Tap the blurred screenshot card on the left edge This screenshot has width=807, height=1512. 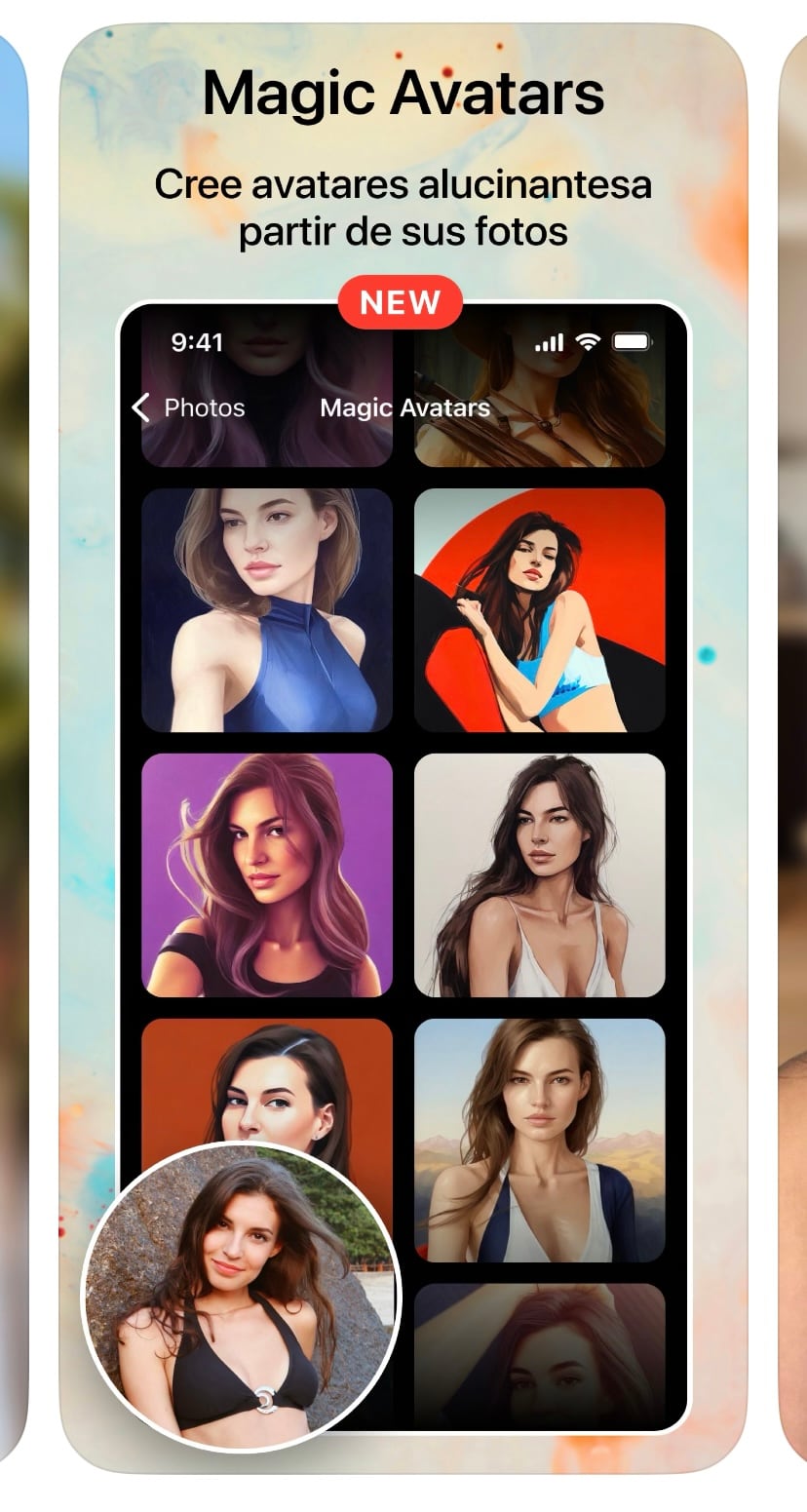point(12,756)
